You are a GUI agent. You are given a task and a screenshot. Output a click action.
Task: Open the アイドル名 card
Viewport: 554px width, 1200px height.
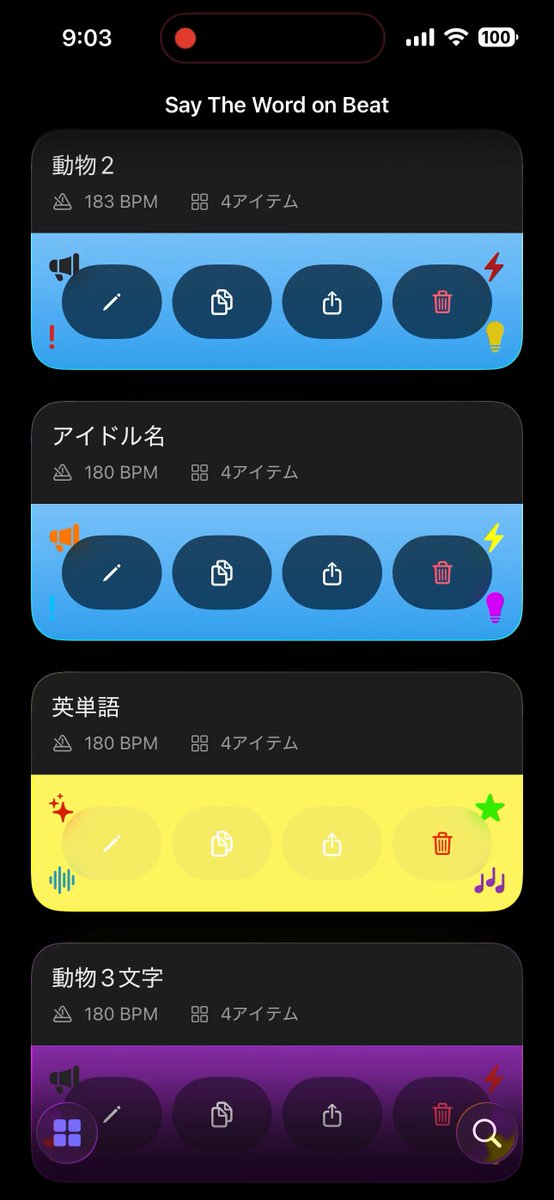click(x=277, y=453)
